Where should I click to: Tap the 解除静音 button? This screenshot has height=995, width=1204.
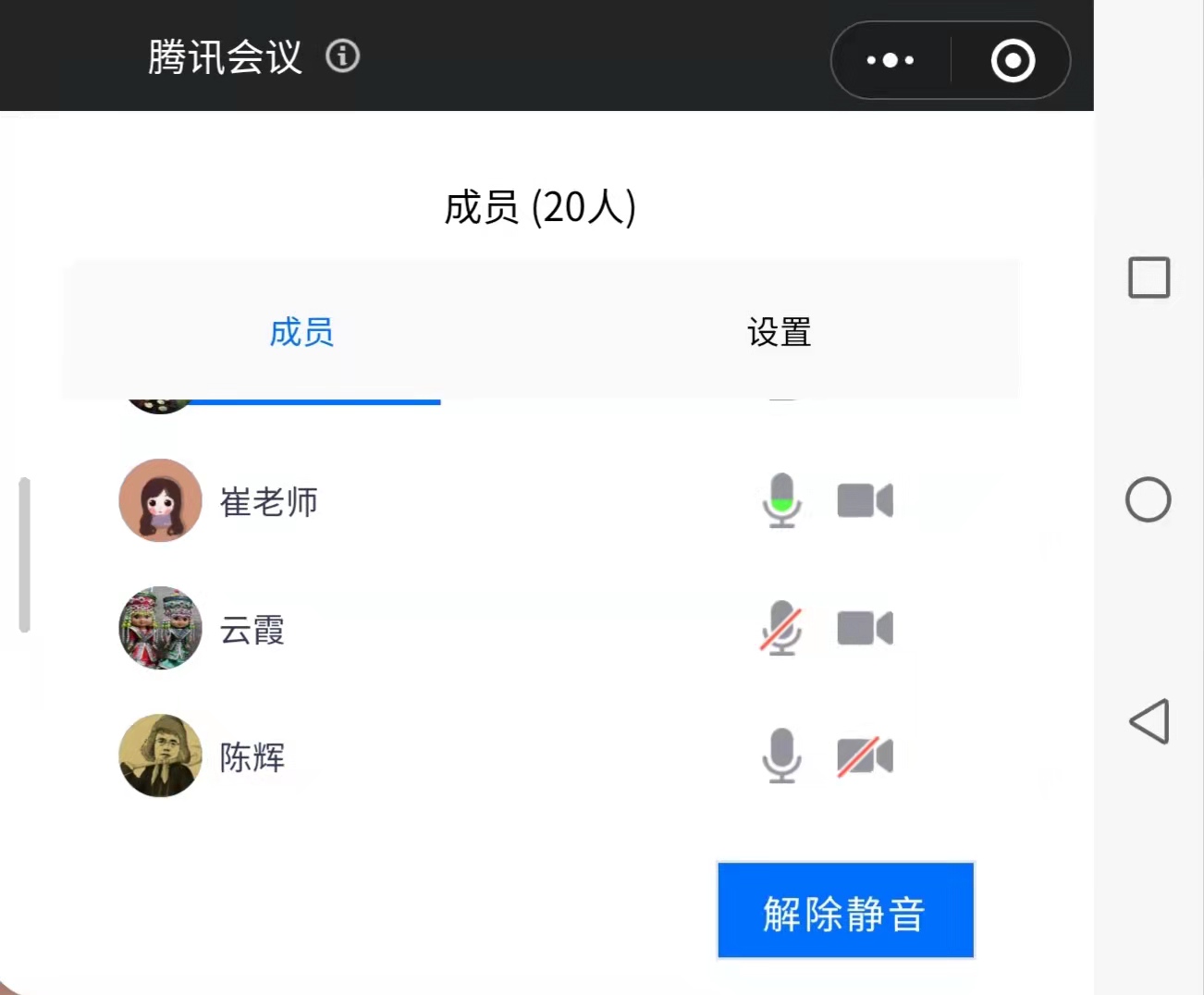pos(845,911)
